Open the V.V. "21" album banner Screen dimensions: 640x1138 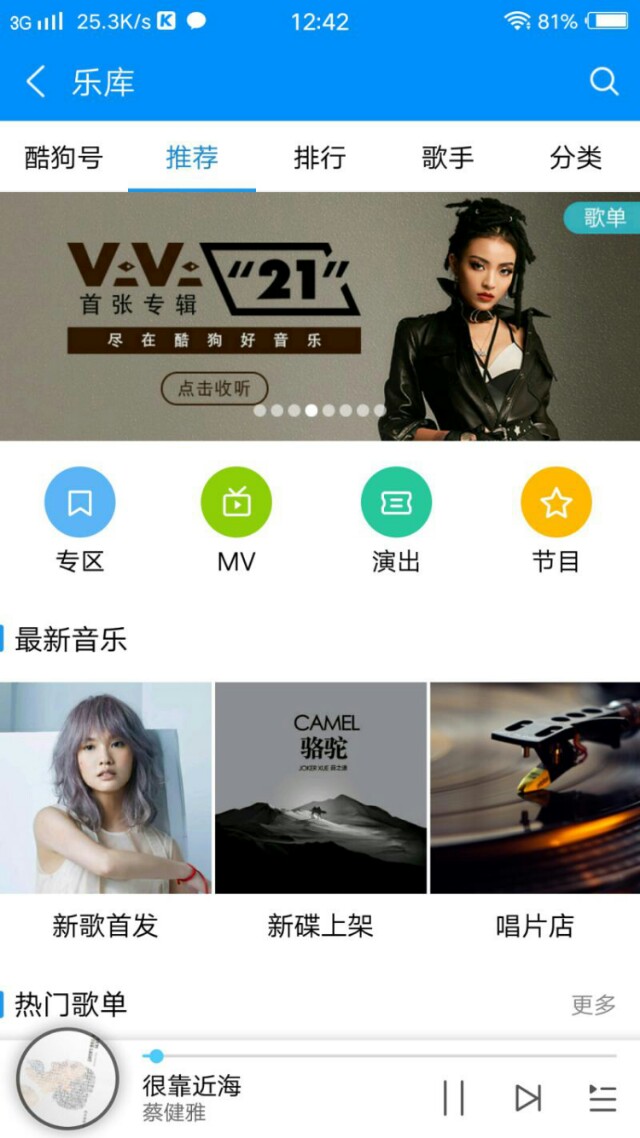point(320,316)
